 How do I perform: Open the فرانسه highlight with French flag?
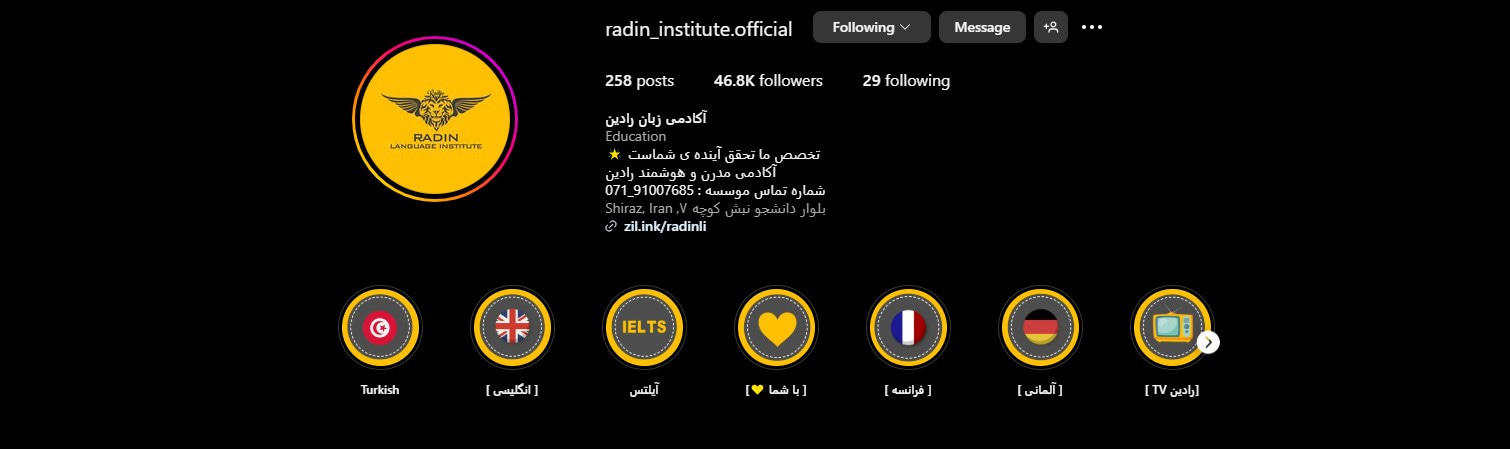pyautogui.click(x=908, y=327)
